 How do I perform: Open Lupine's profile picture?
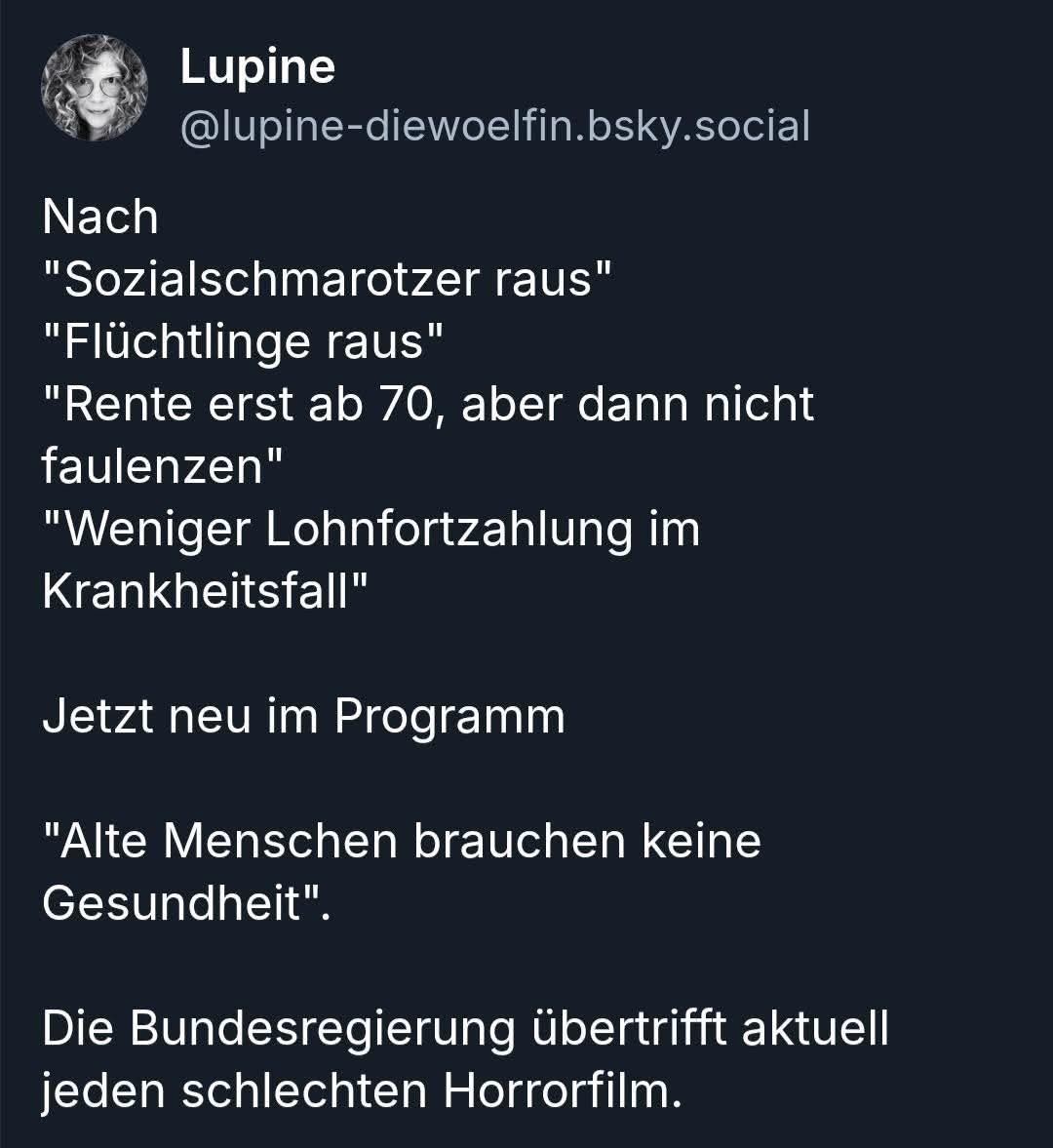(95, 91)
